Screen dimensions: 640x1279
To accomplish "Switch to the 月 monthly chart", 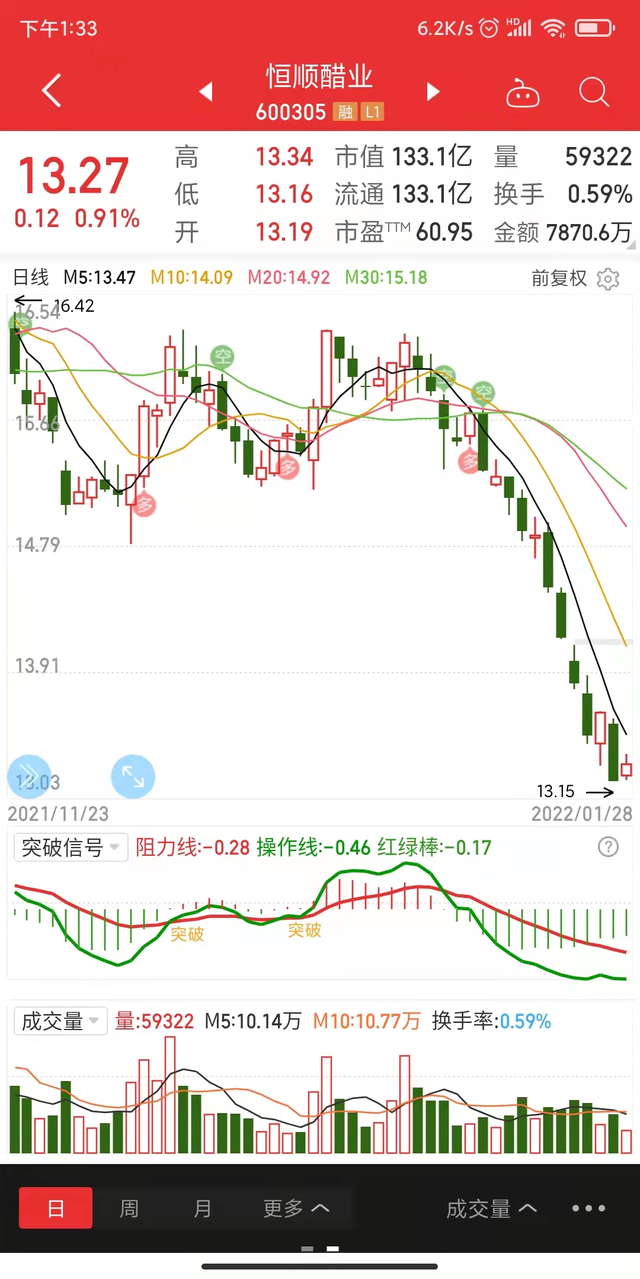I will (x=203, y=1208).
